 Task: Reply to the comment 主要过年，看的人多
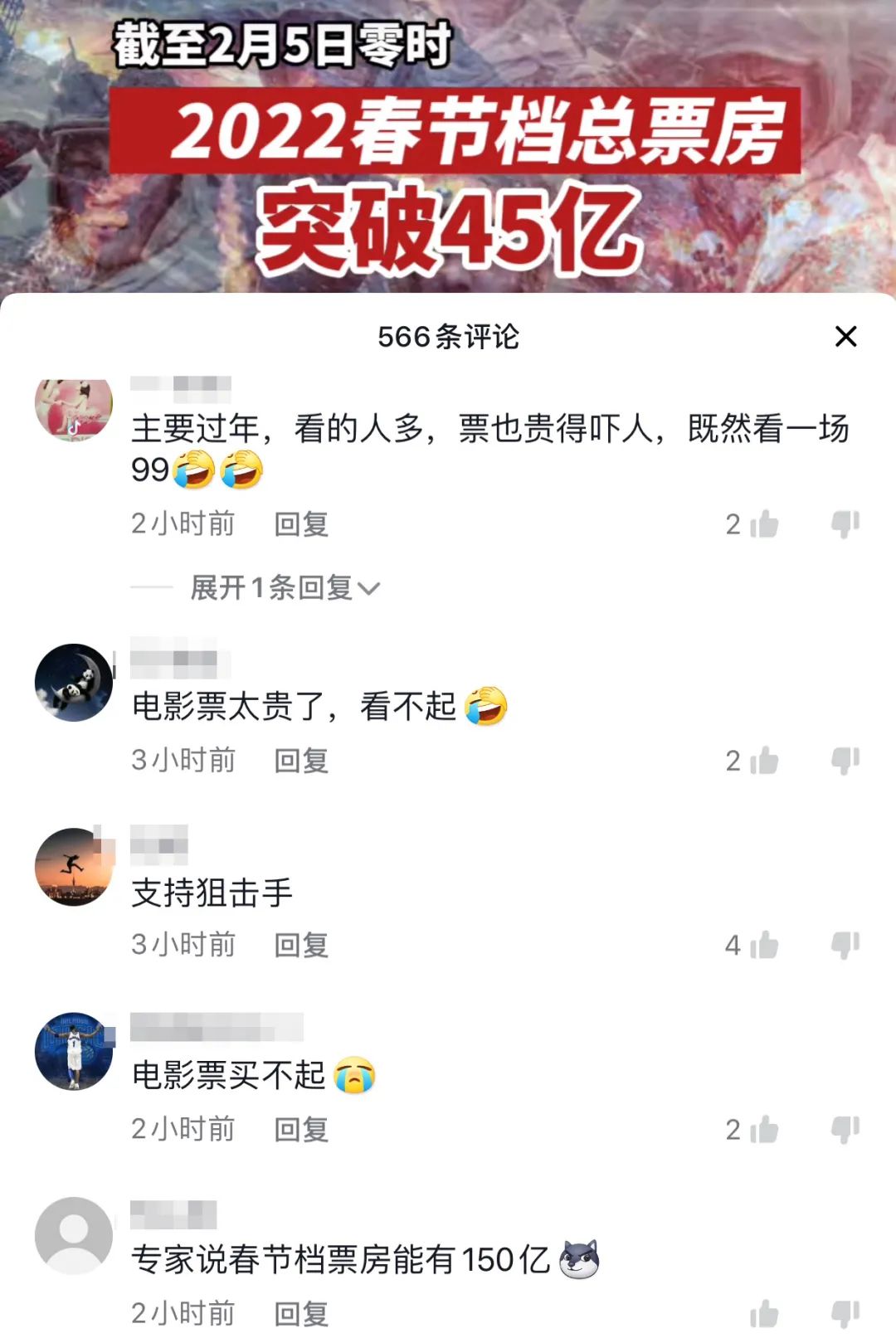coord(301,524)
